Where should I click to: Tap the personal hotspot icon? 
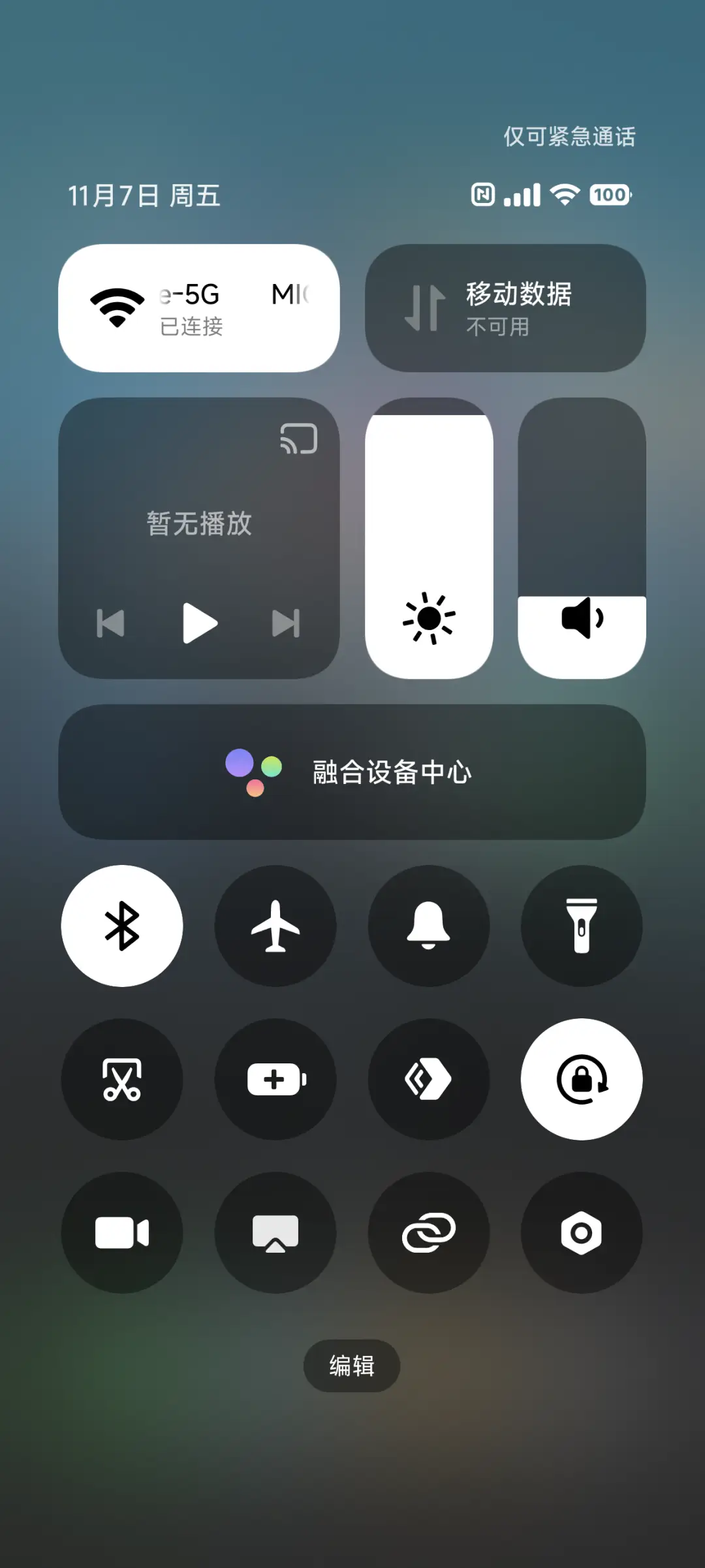click(429, 1232)
